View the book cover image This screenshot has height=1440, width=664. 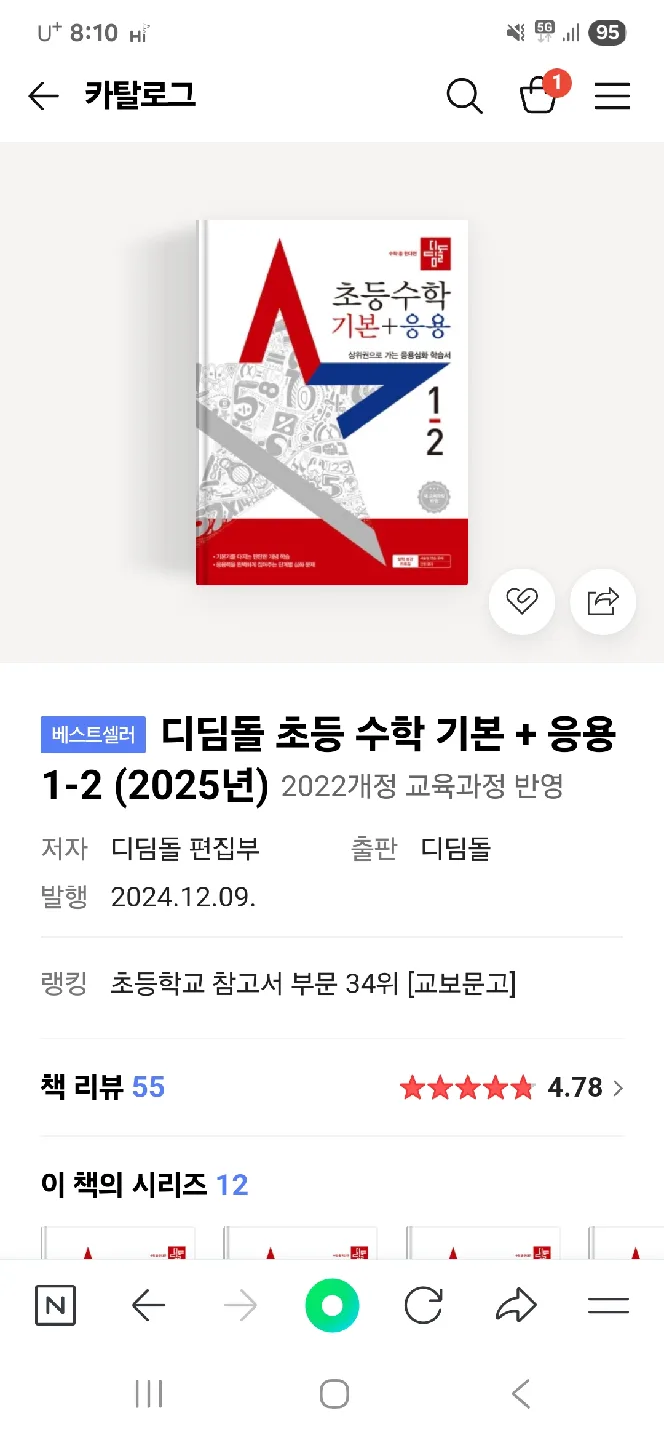[332, 402]
